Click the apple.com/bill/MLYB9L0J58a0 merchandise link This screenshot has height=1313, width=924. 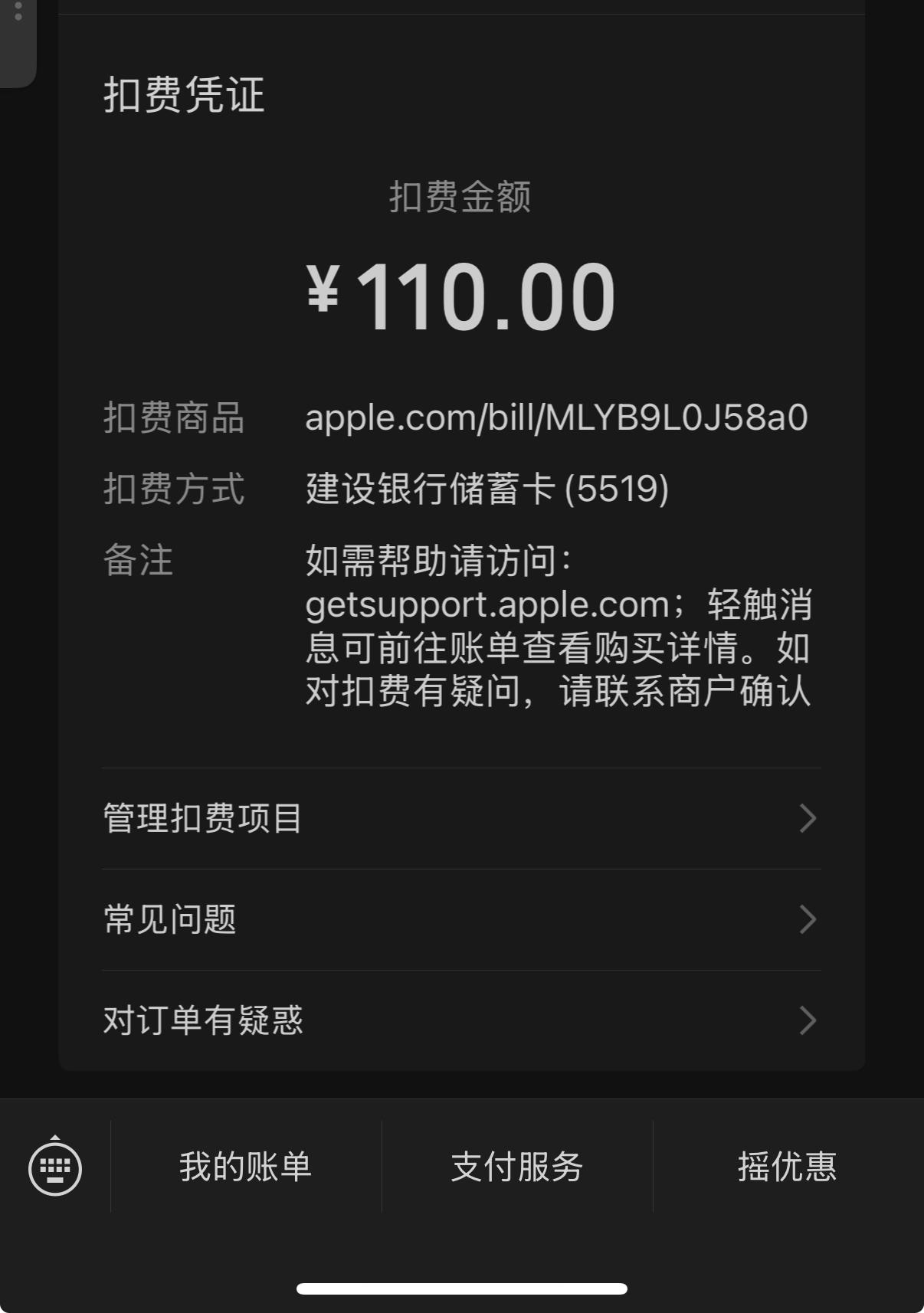click(557, 417)
